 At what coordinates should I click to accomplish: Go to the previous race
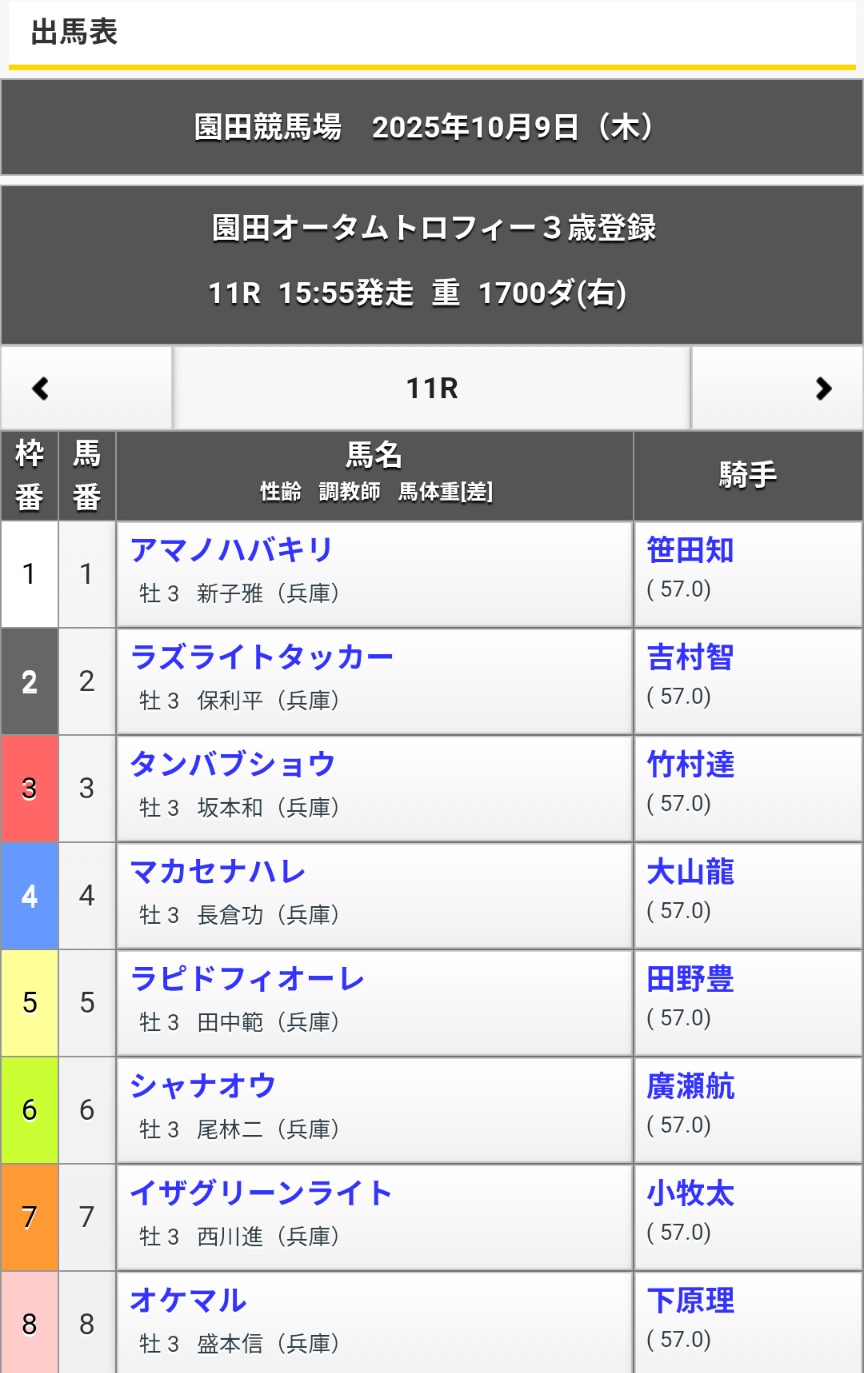pyautogui.click(x=41, y=389)
